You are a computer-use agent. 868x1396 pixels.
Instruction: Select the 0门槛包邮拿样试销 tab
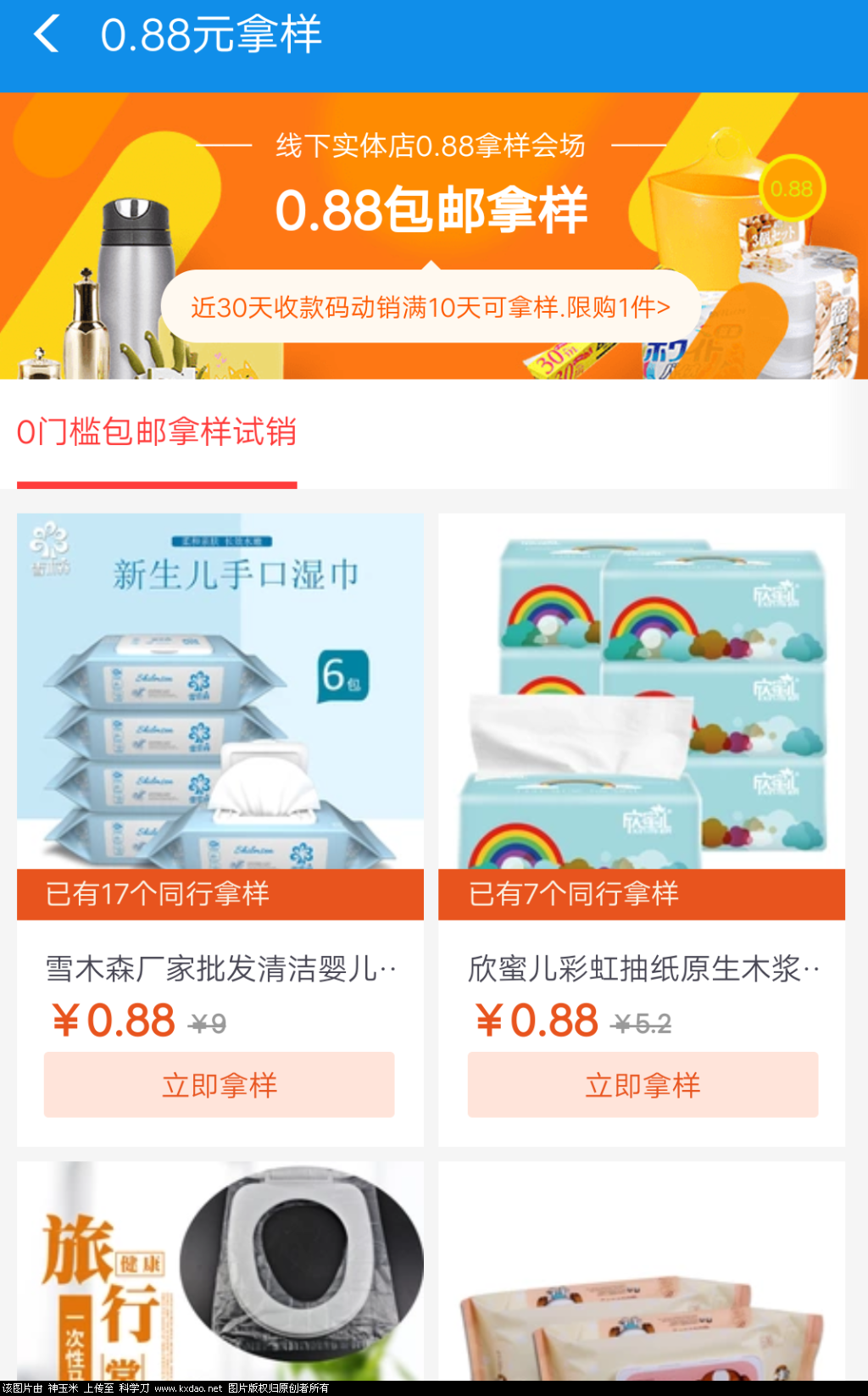coord(157,432)
